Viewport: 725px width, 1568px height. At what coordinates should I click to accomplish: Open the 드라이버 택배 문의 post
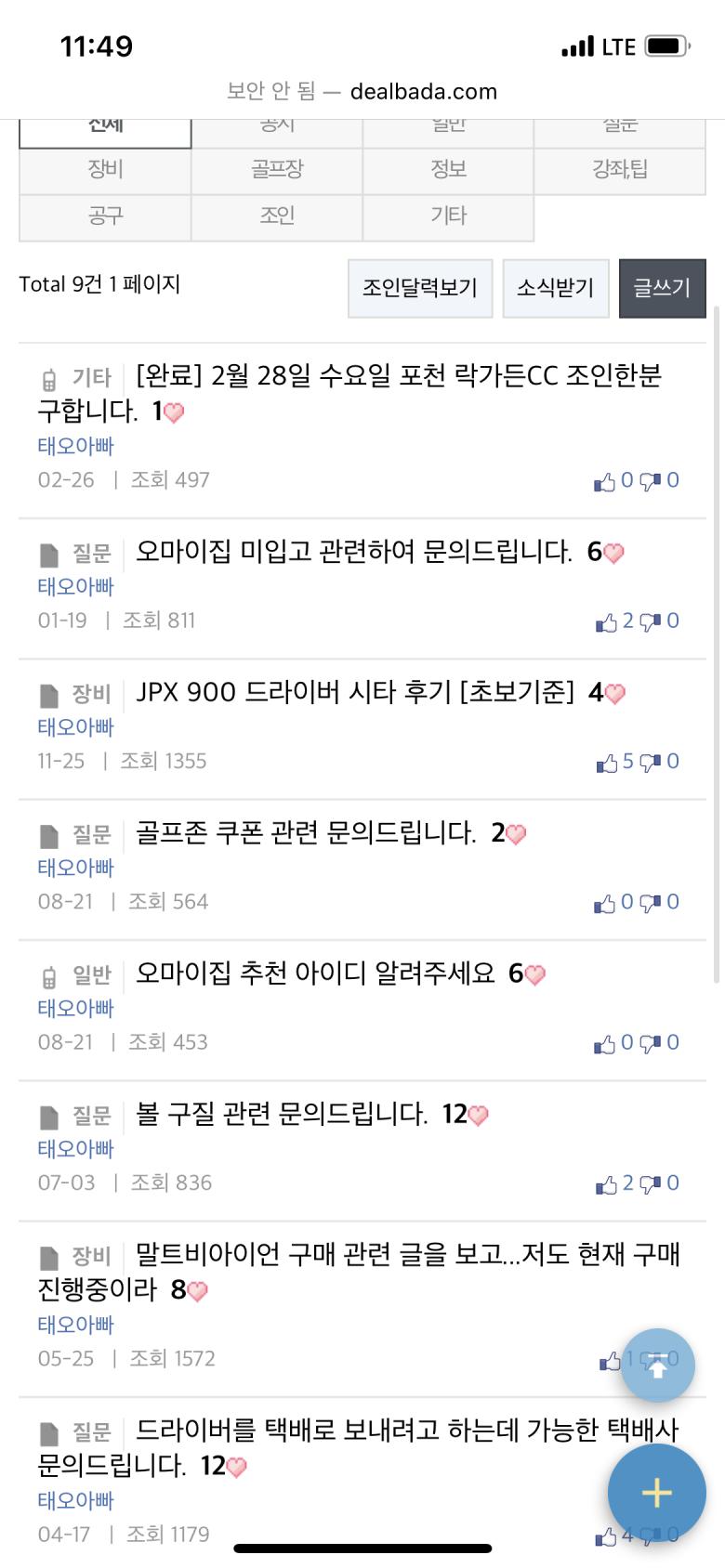[407, 1431]
